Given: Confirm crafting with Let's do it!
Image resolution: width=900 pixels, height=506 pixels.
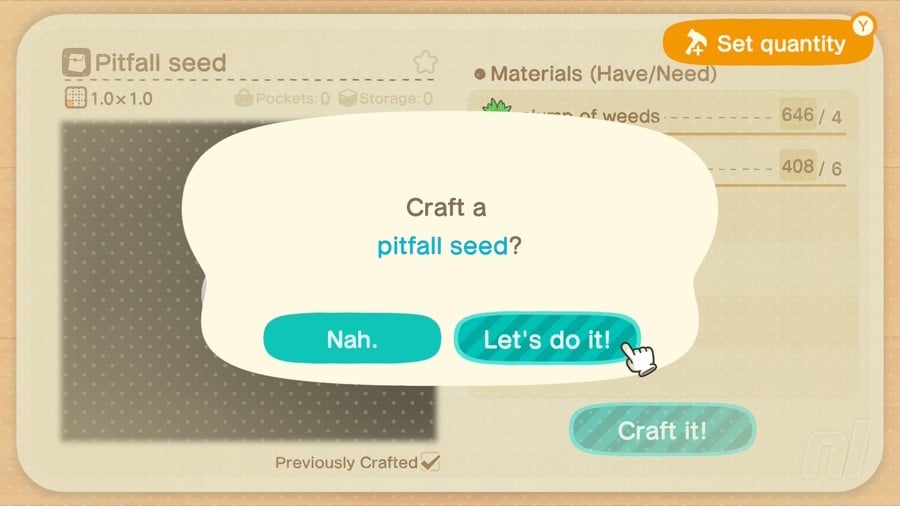Looking at the screenshot, I should click(546, 339).
